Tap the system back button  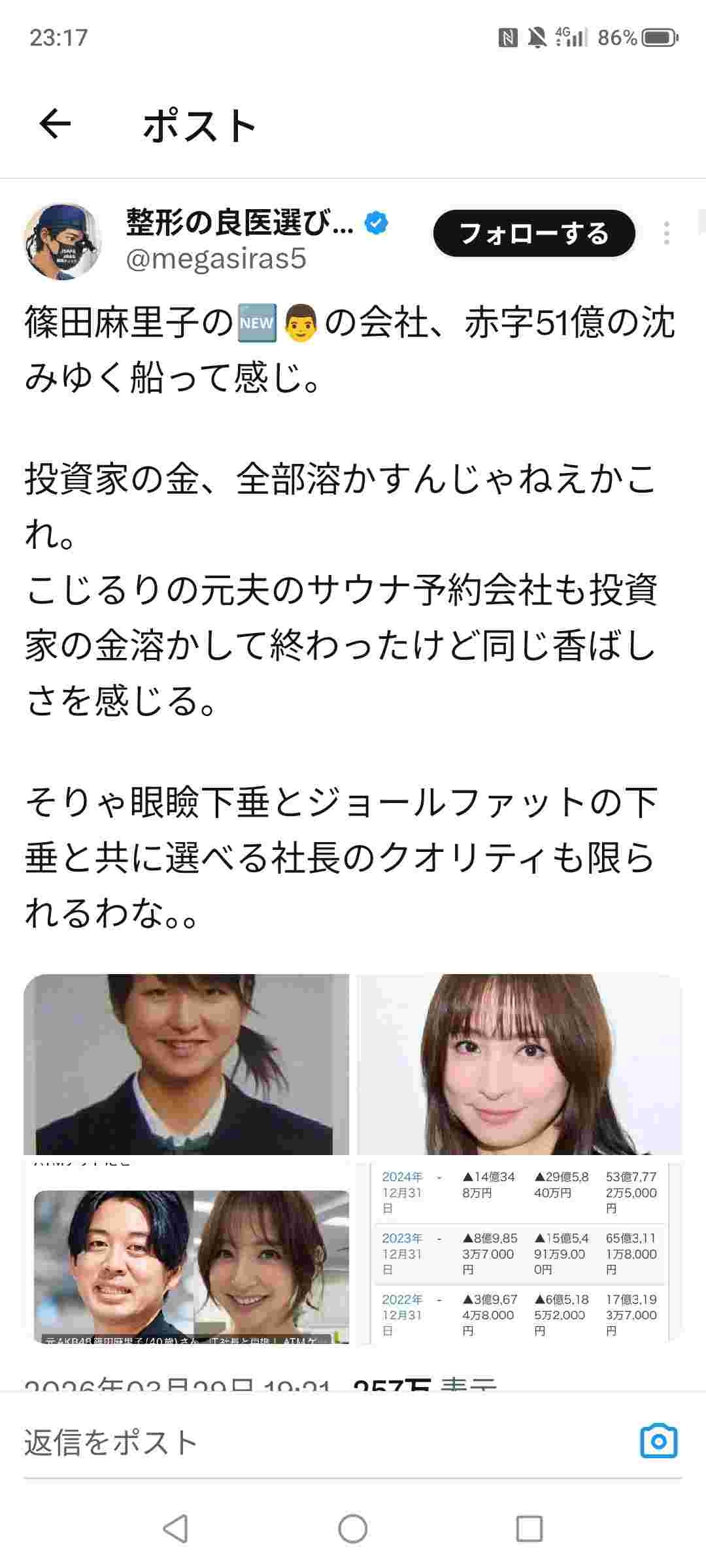[x=175, y=1528]
